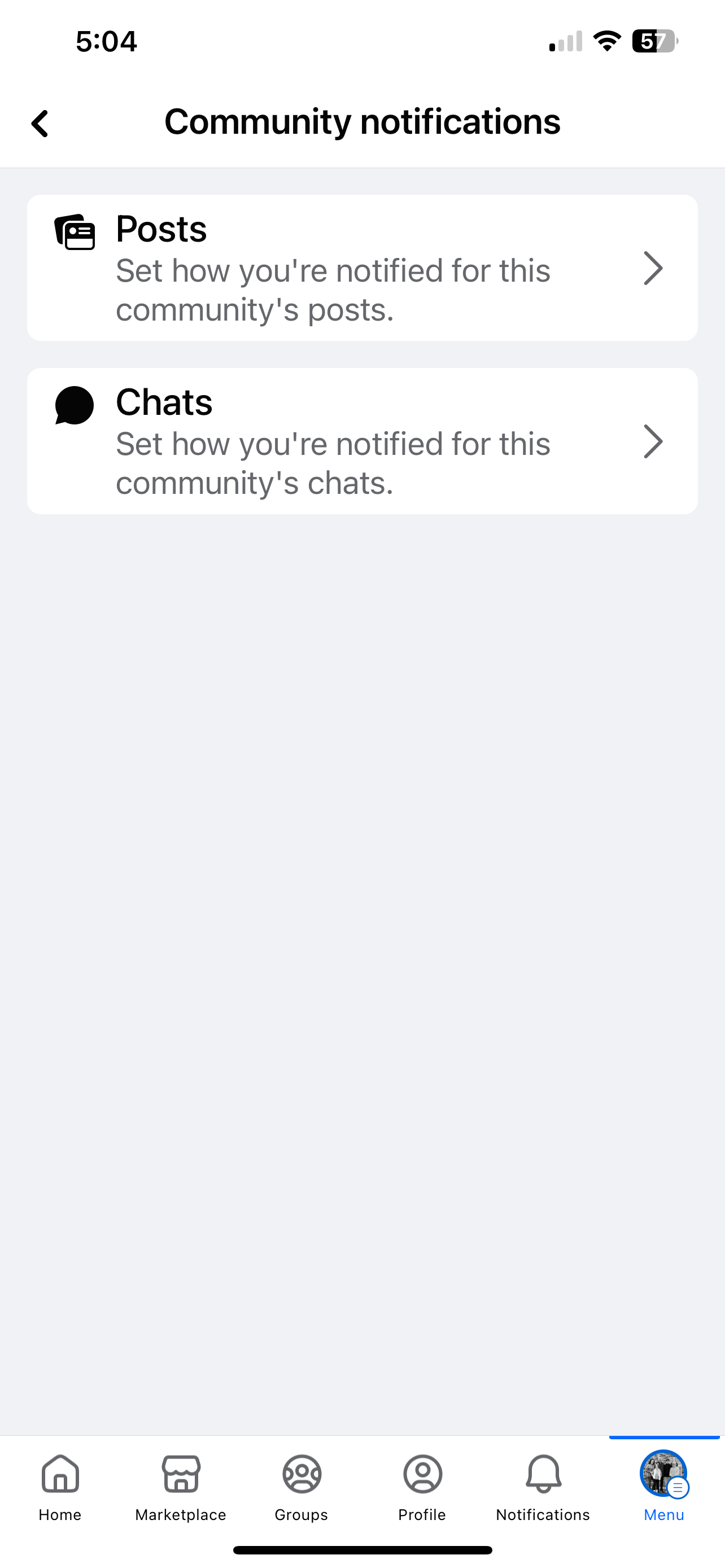Switch to the Home tab

(x=60, y=1486)
